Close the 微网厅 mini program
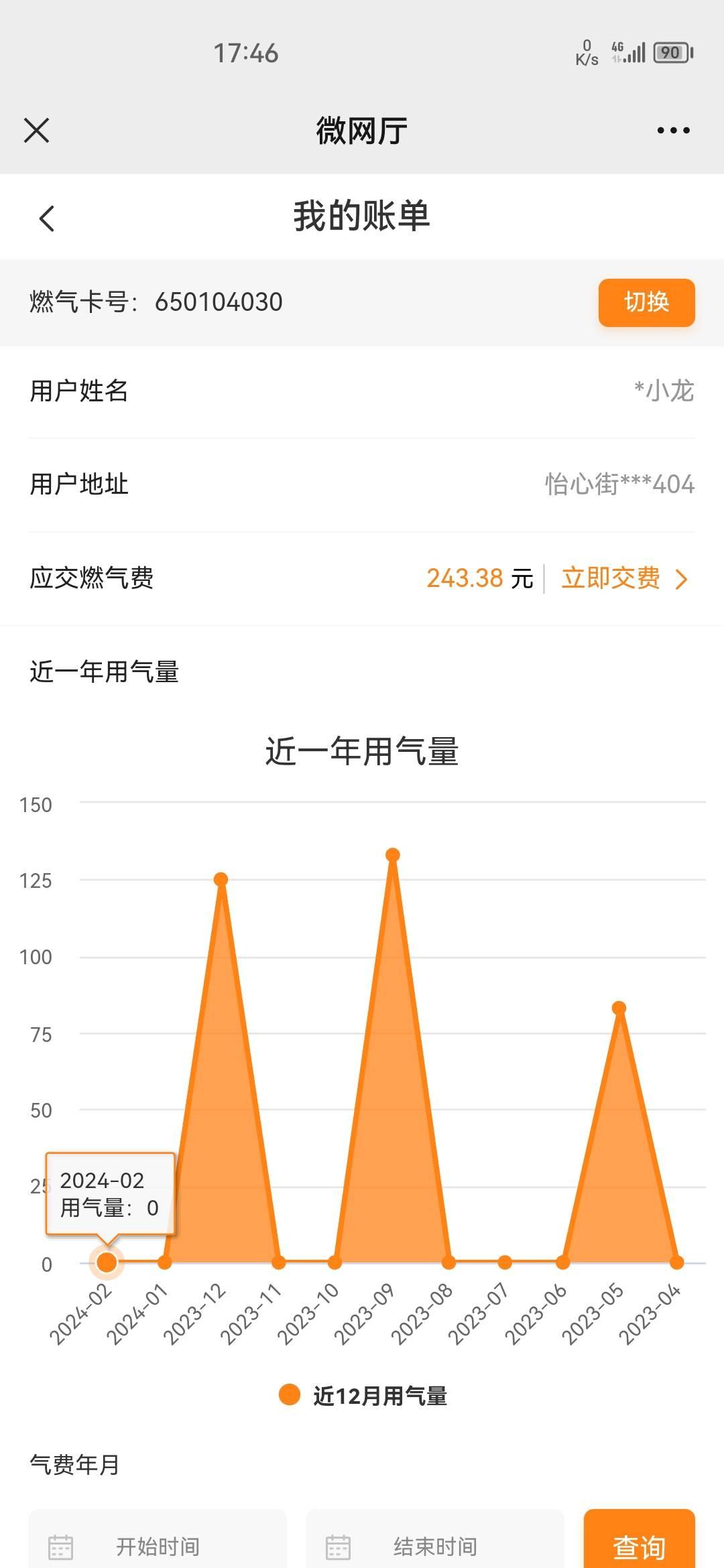 click(x=36, y=130)
